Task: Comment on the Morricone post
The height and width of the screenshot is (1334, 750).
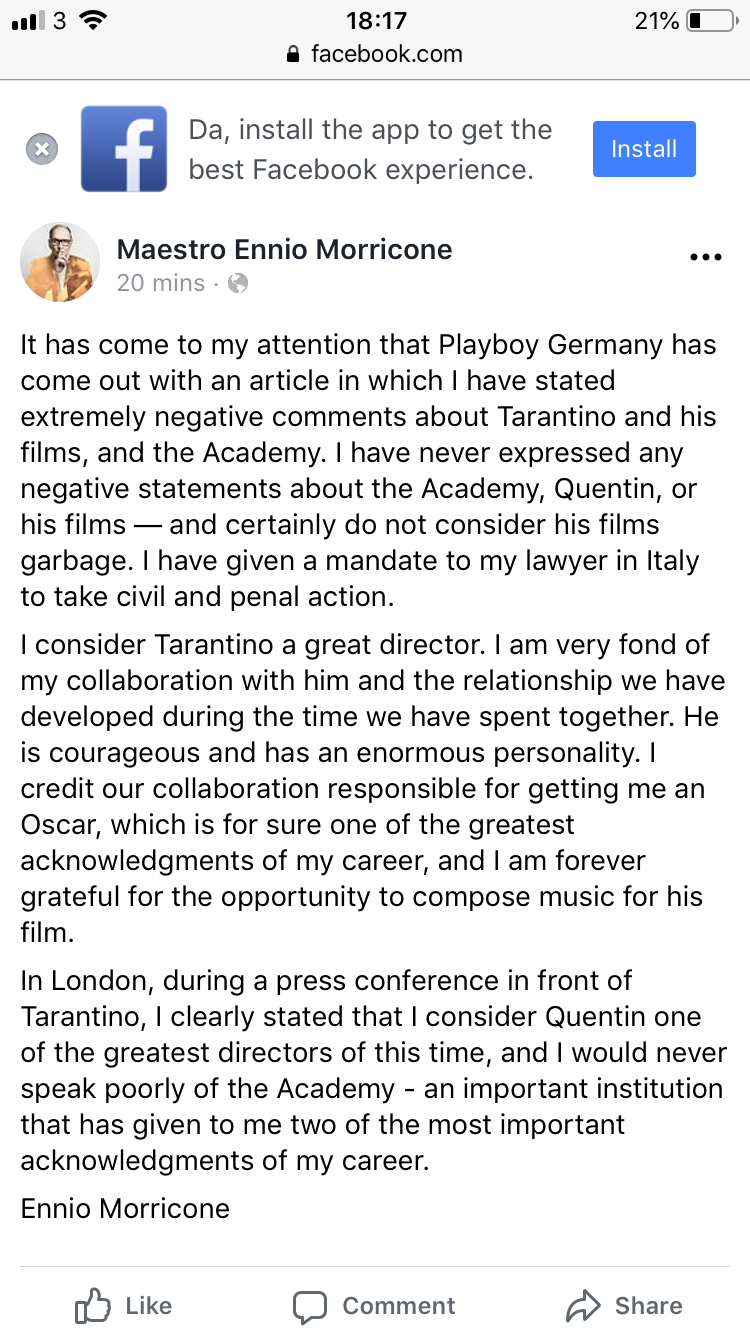Action: (x=374, y=1305)
